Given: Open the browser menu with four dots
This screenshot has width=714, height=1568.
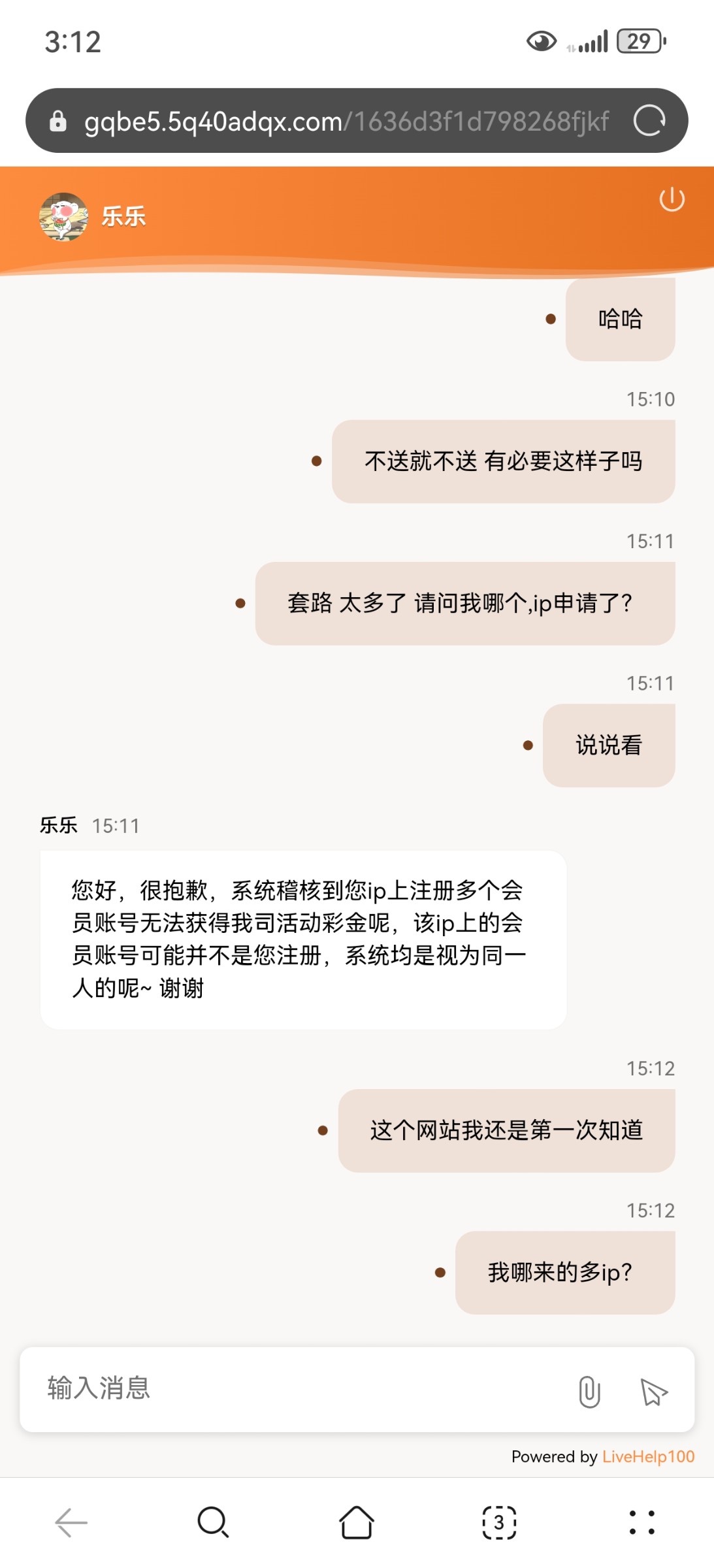Looking at the screenshot, I should click(641, 1523).
